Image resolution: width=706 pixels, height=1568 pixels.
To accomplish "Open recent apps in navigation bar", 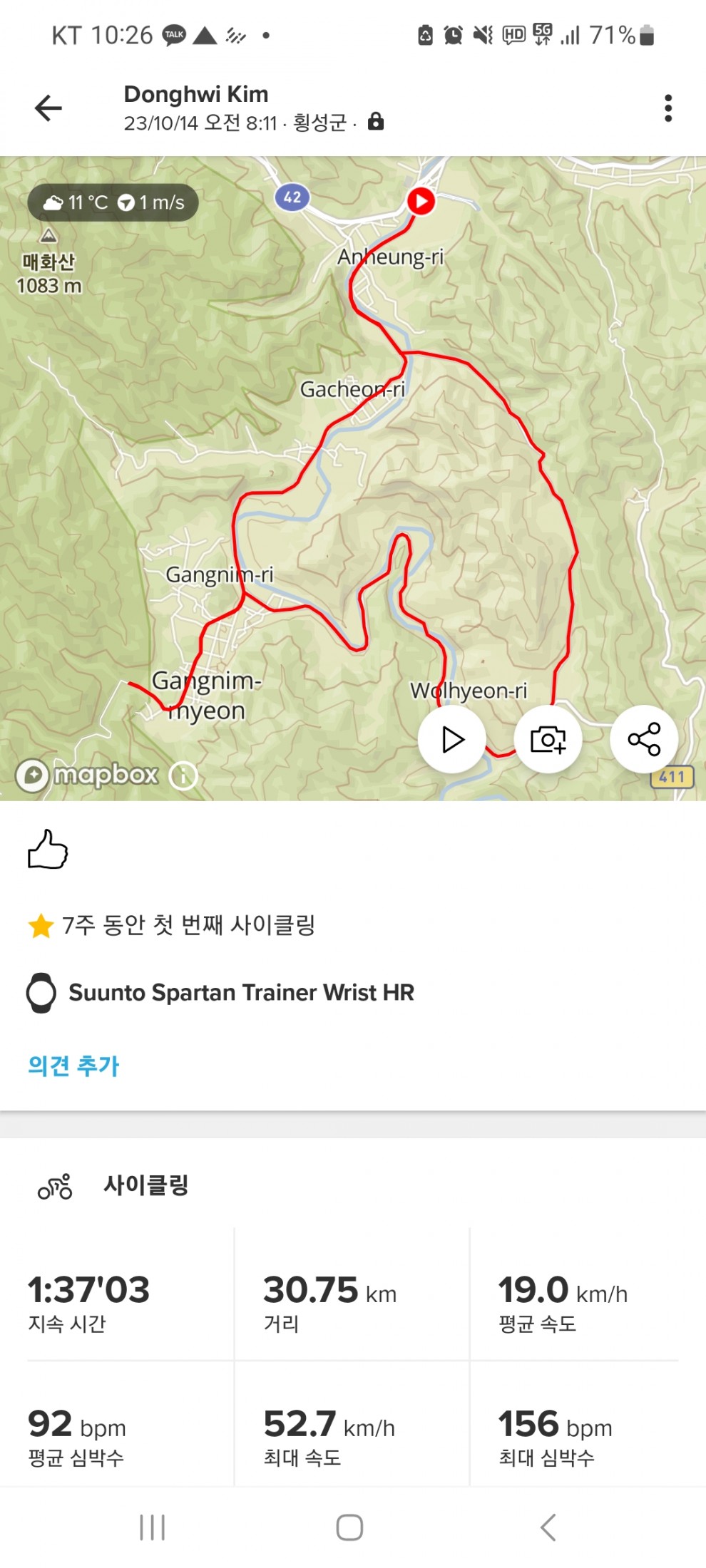I will pos(152,1527).
